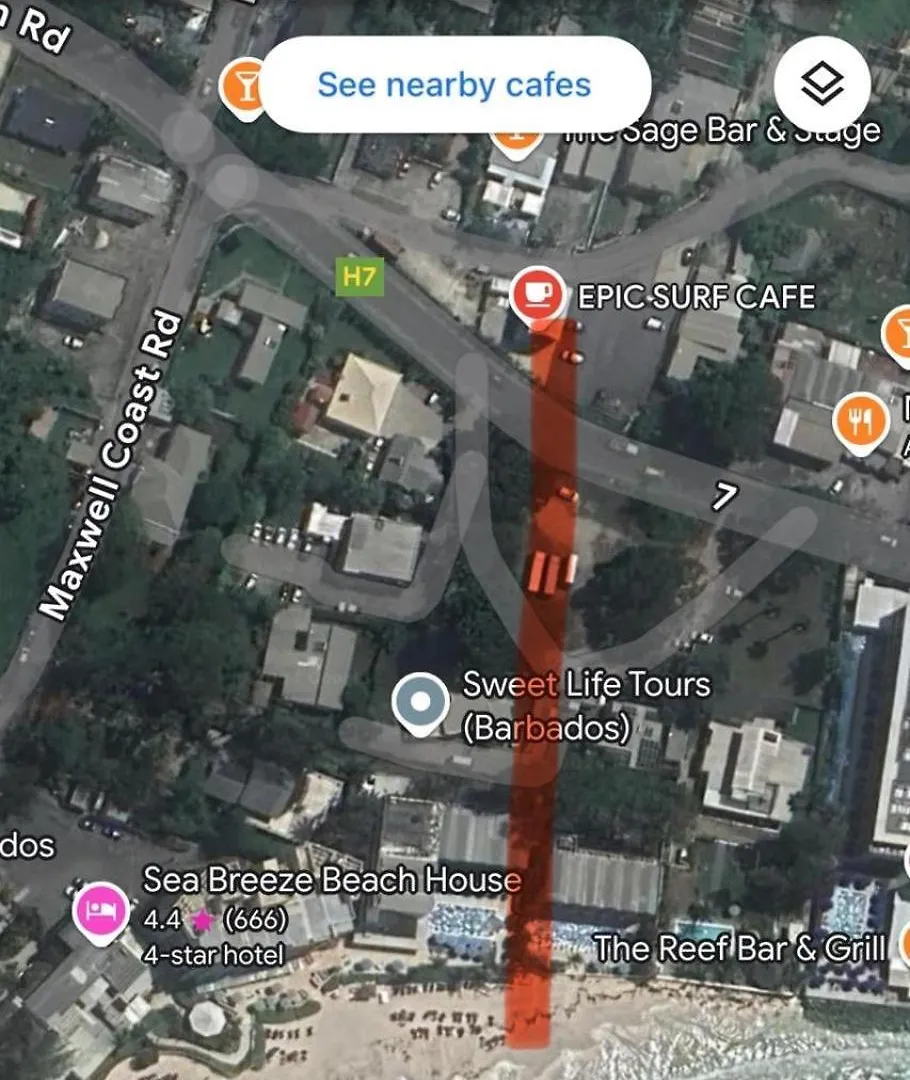Open The Reef Bar & Grill place label

pos(739,947)
